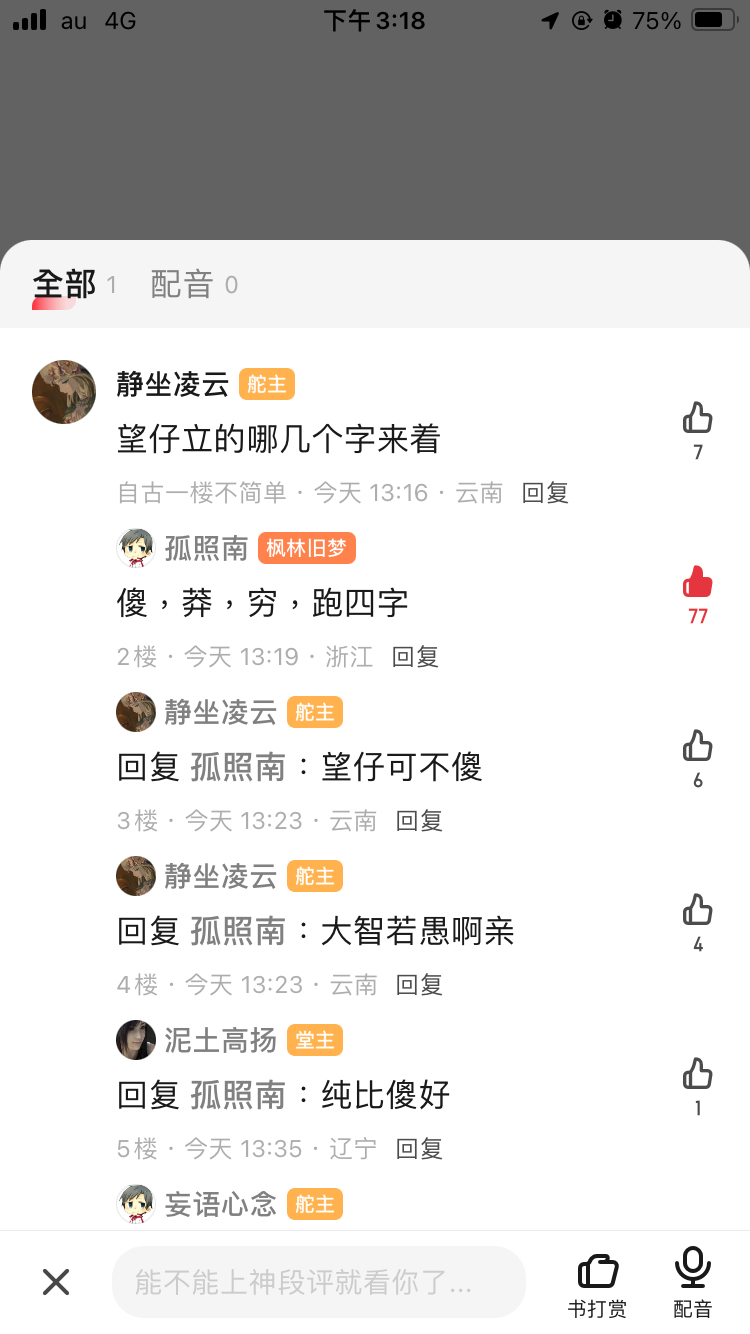Tap 回复 on the 2楼 comment
Image resolution: width=750 pixels, height=1334 pixels.
[x=415, y=657]
